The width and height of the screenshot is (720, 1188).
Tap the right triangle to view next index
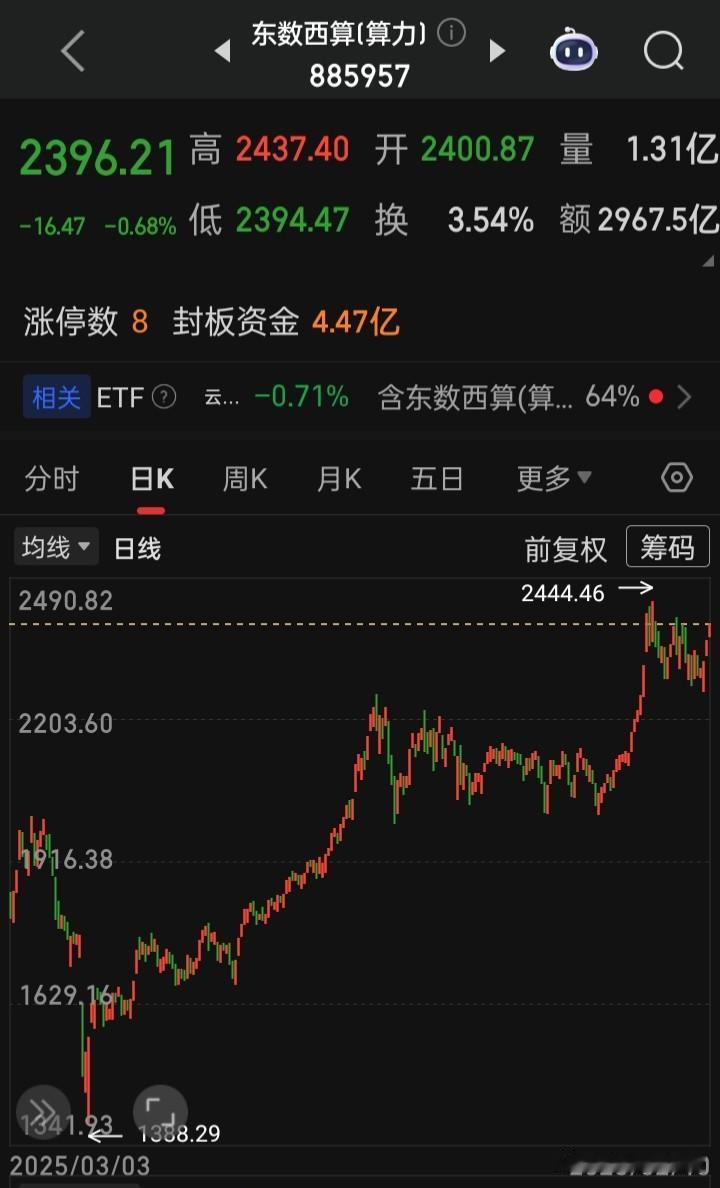[497, 51]
